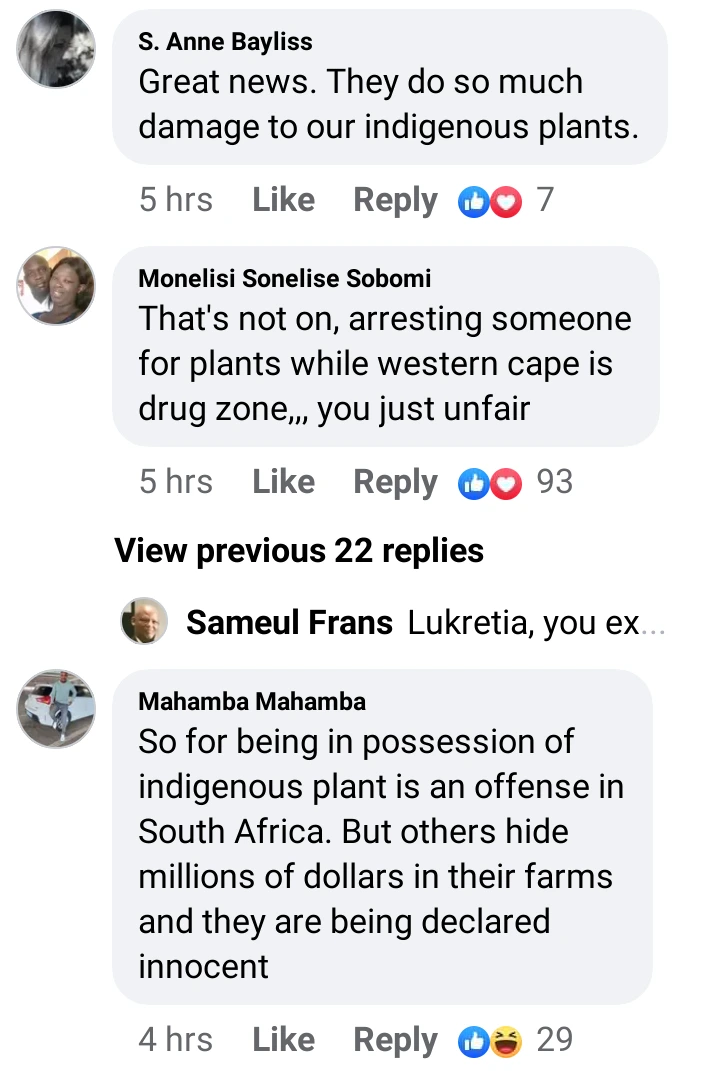Reply to Mahamba Mahamba's comment

coord(395,1040)
